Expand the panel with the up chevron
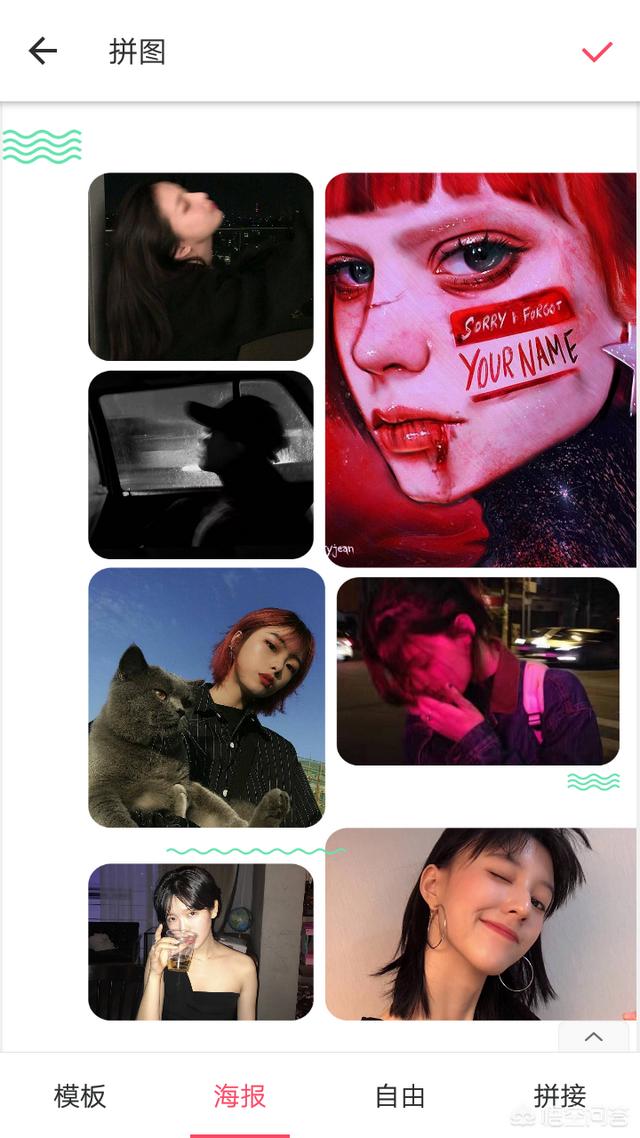This screenshot has height=1138, width=640. [593, 1037]
